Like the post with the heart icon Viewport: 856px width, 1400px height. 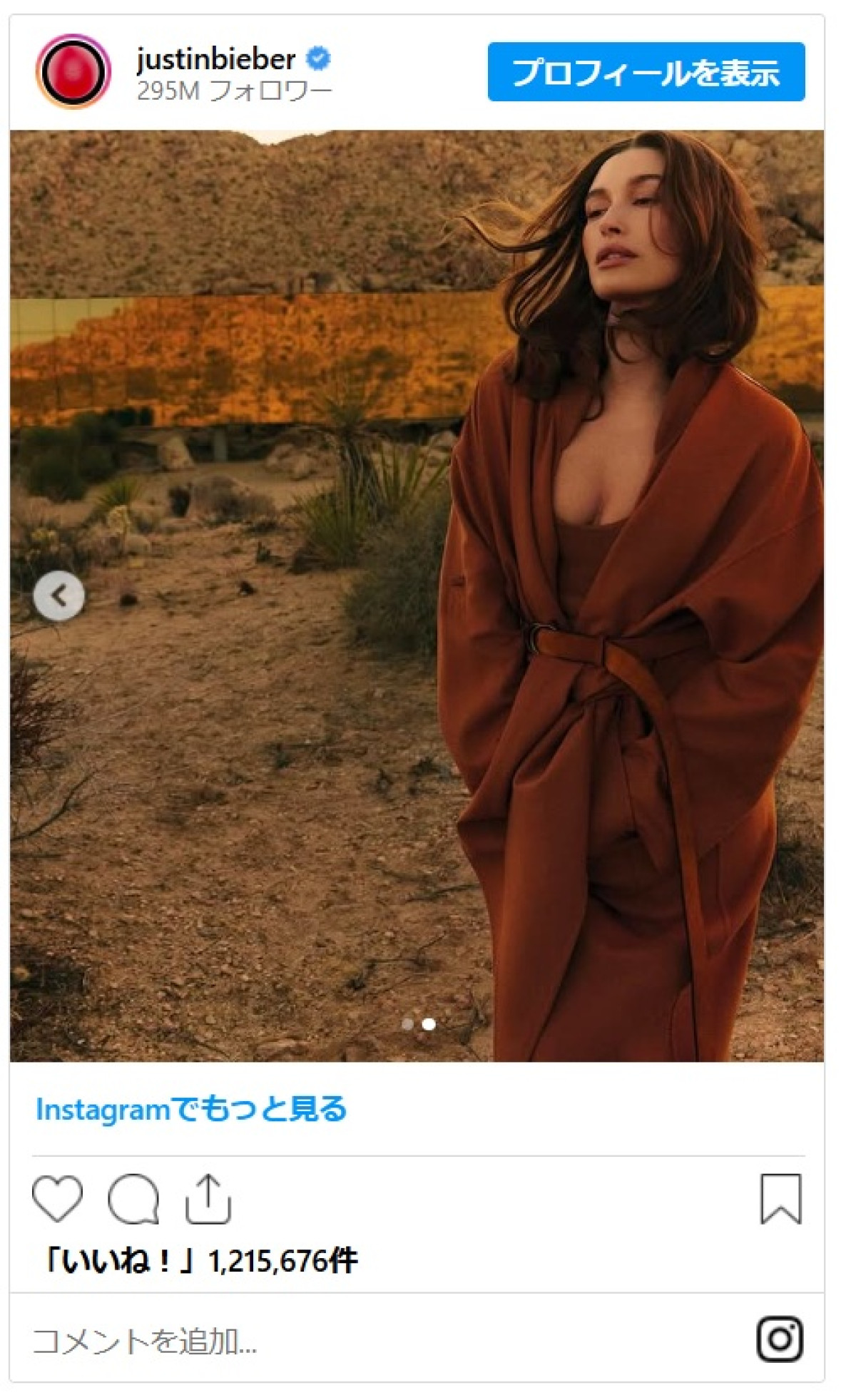click(x=58, y=1199)
